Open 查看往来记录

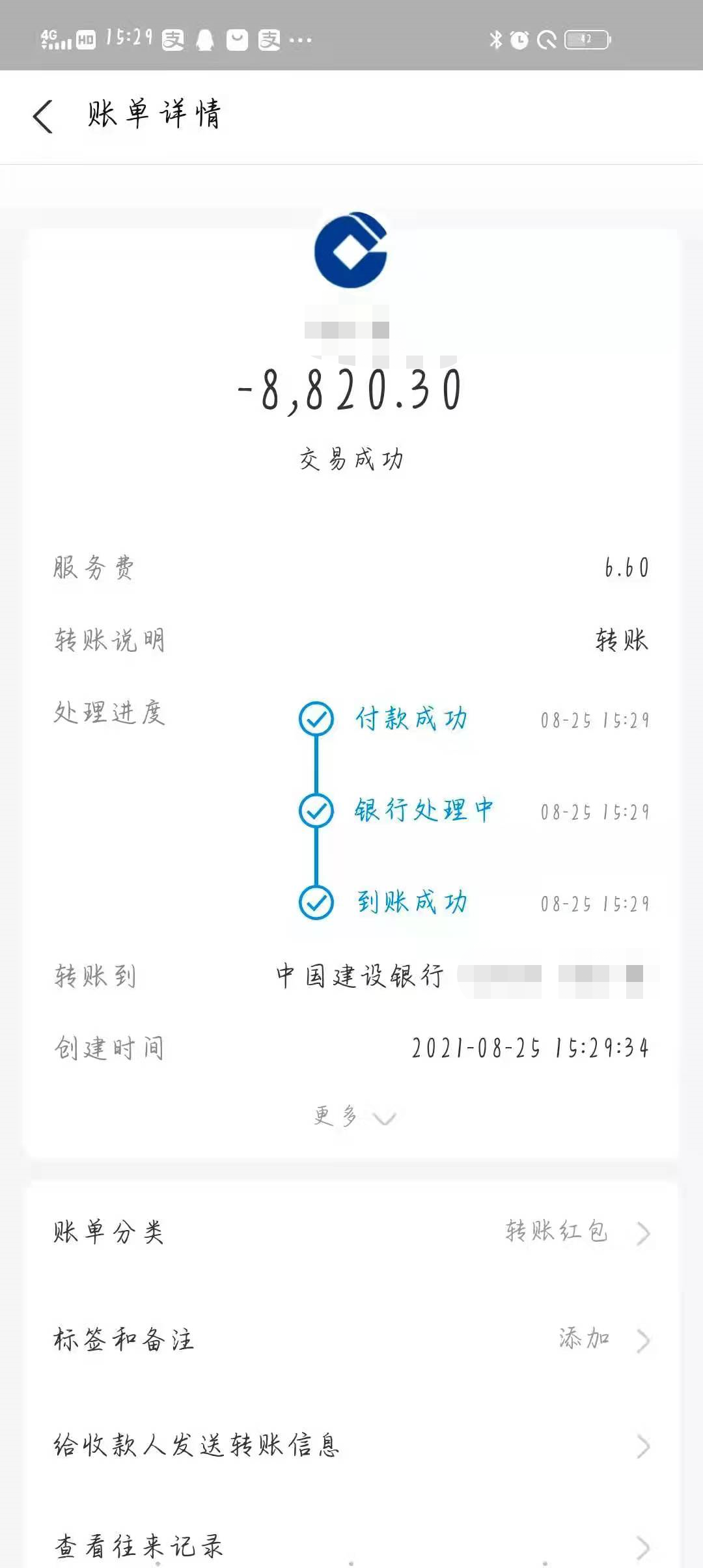(x=351, y=1546)
